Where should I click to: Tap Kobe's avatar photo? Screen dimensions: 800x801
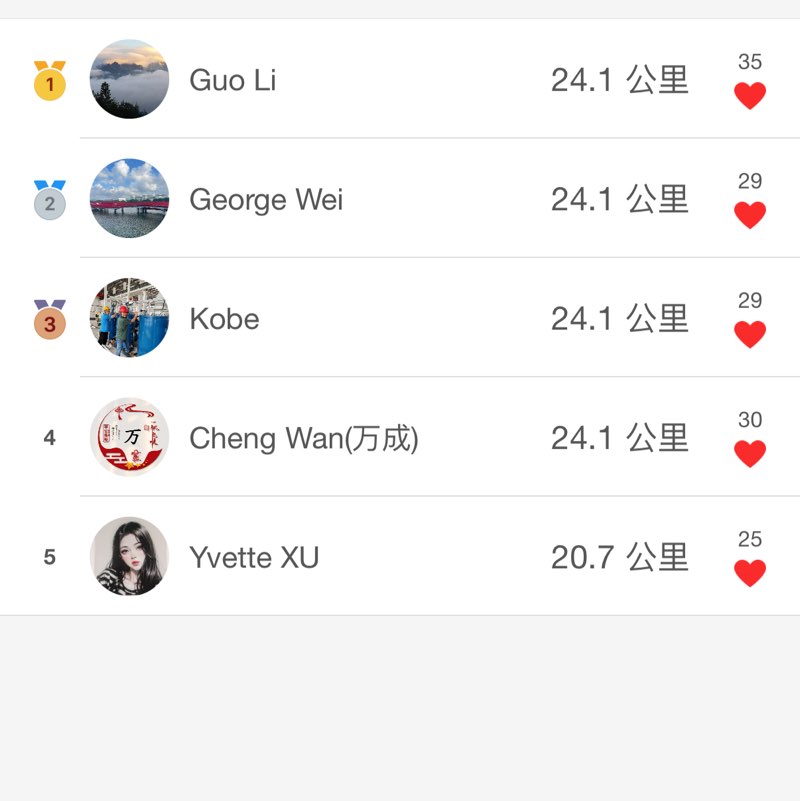pyautogui.click(x=129, y=318)
